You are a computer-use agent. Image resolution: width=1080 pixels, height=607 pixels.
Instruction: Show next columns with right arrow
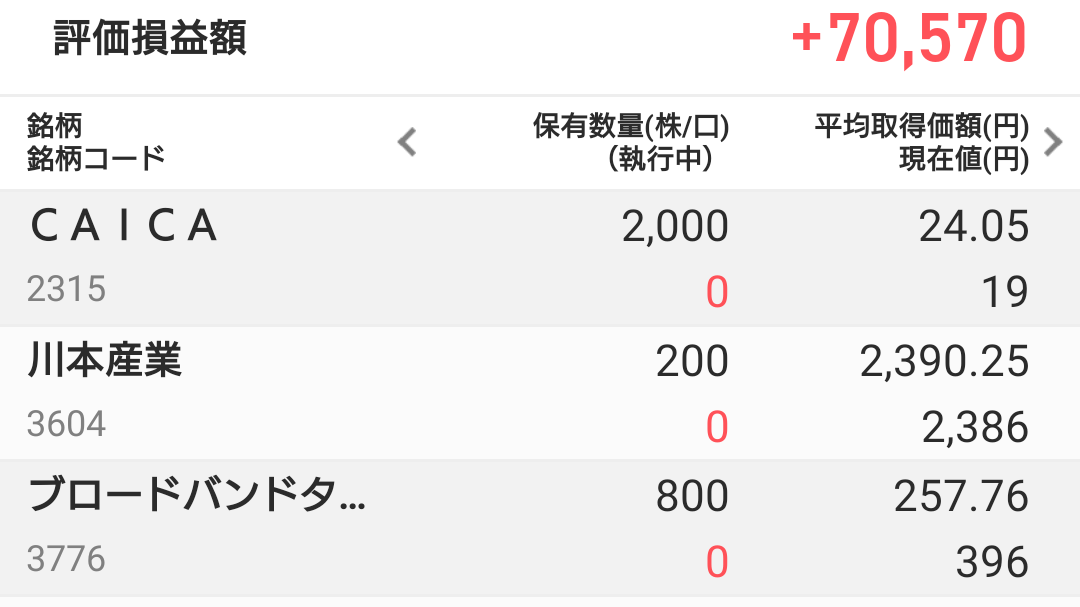(x=1052, y=143)
